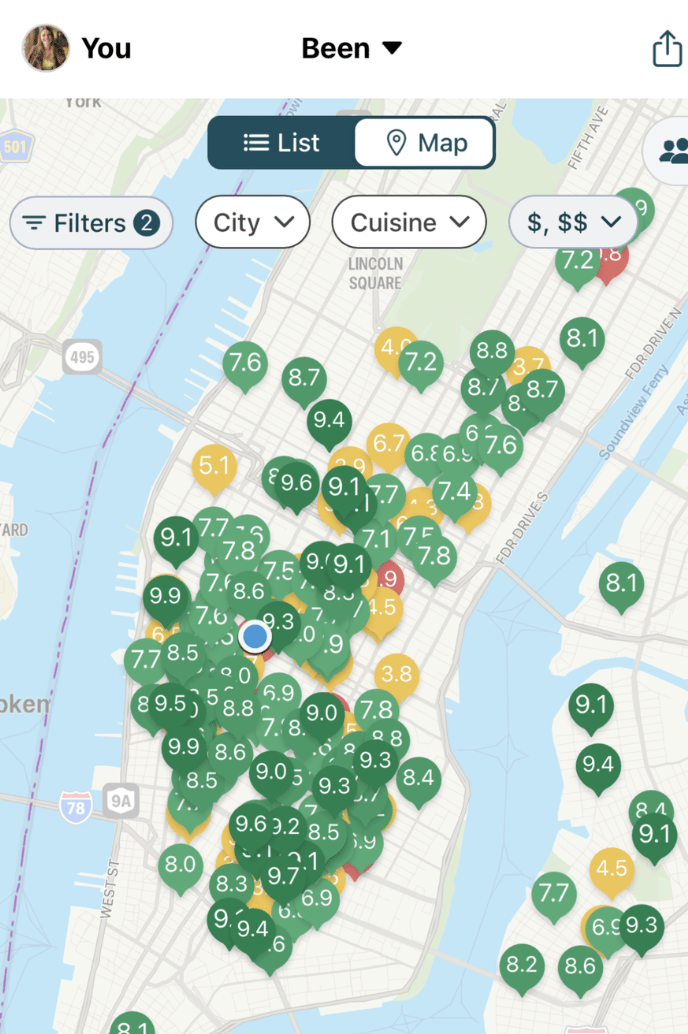Tap the 5.1 yellow map pin

click(x=215, y=466)
